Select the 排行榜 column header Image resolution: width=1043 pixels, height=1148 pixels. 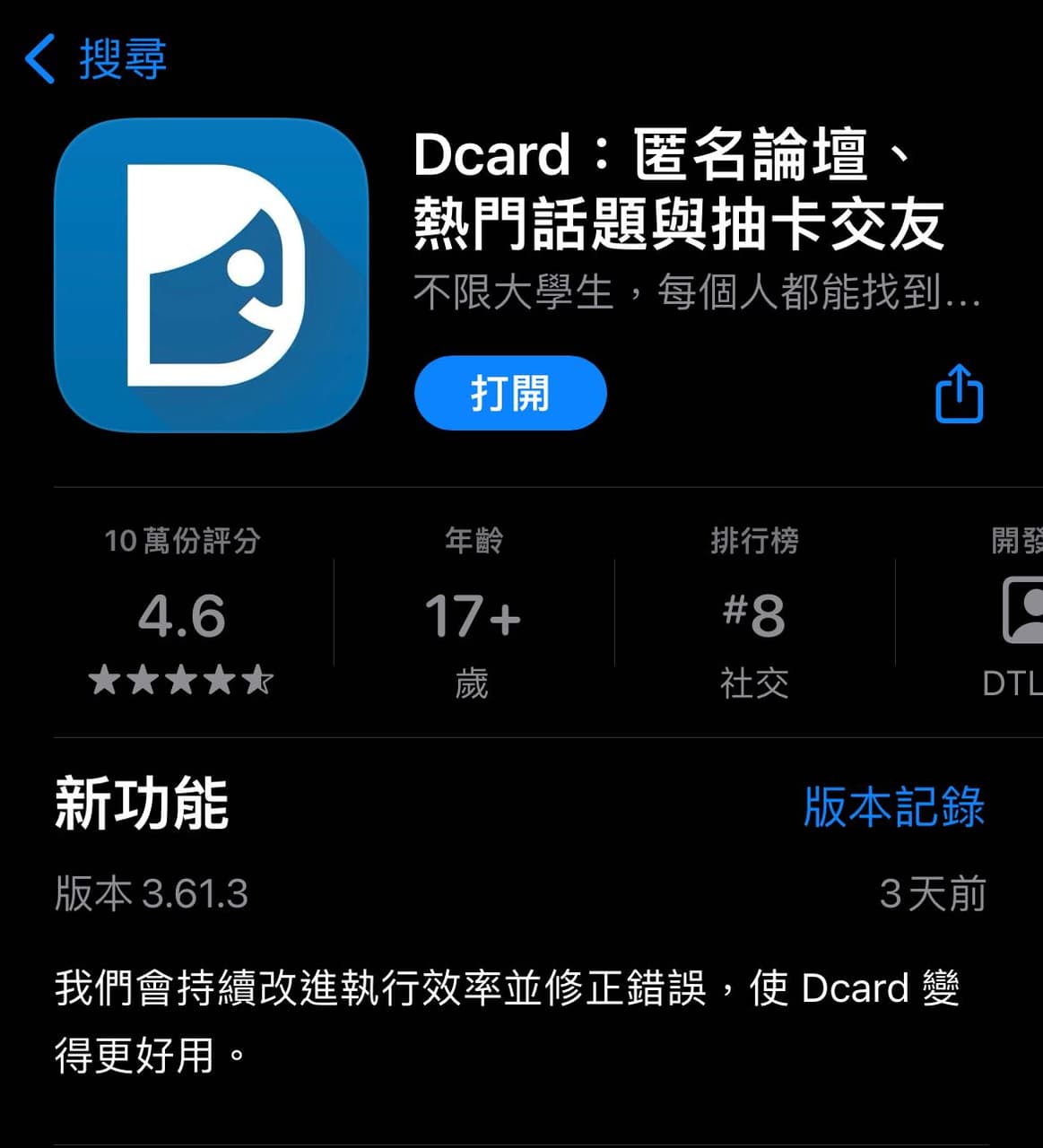(753, 541)
